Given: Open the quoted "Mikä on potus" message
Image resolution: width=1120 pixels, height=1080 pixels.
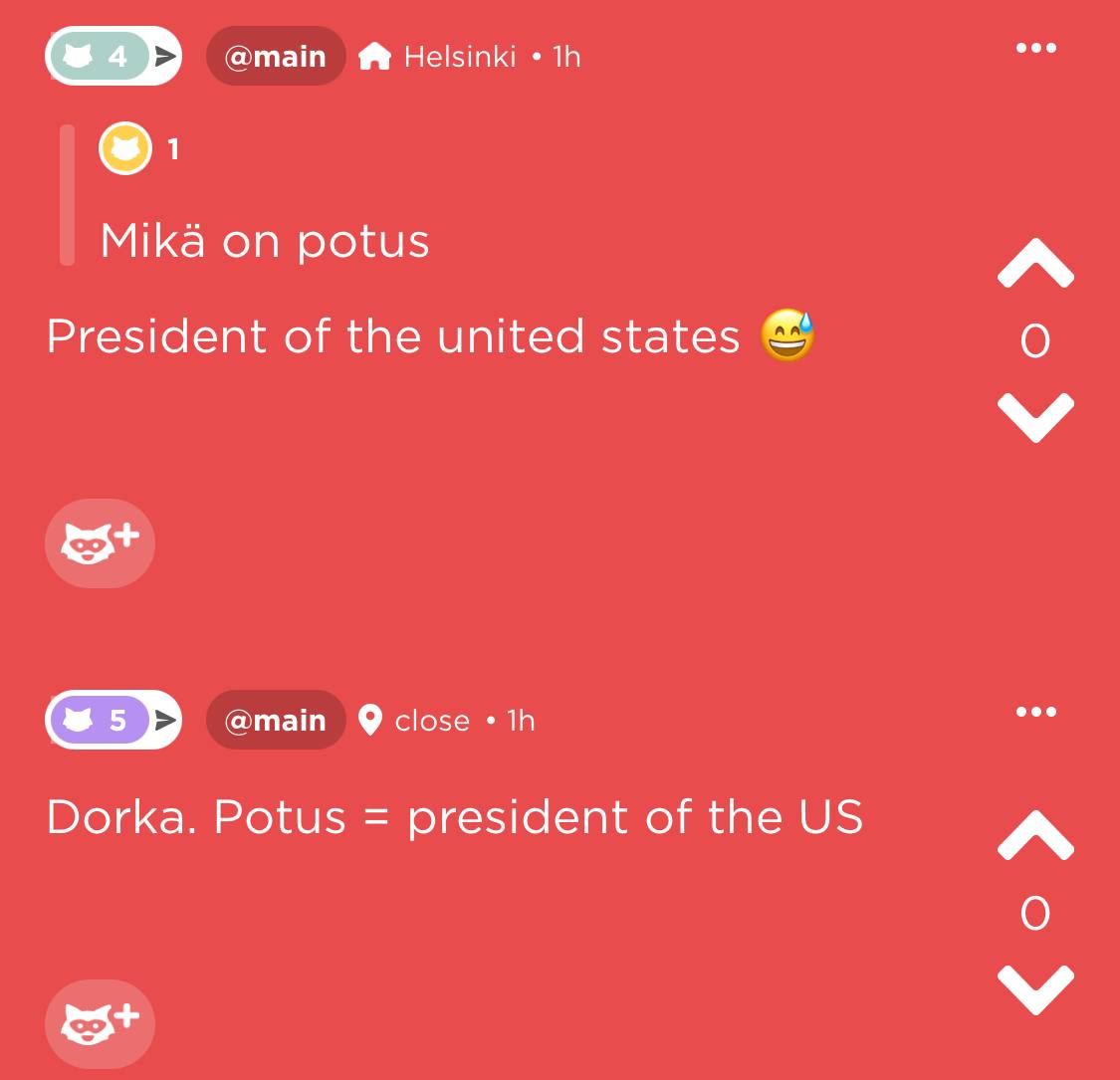Looking at the screenshot, I should 264,241.
